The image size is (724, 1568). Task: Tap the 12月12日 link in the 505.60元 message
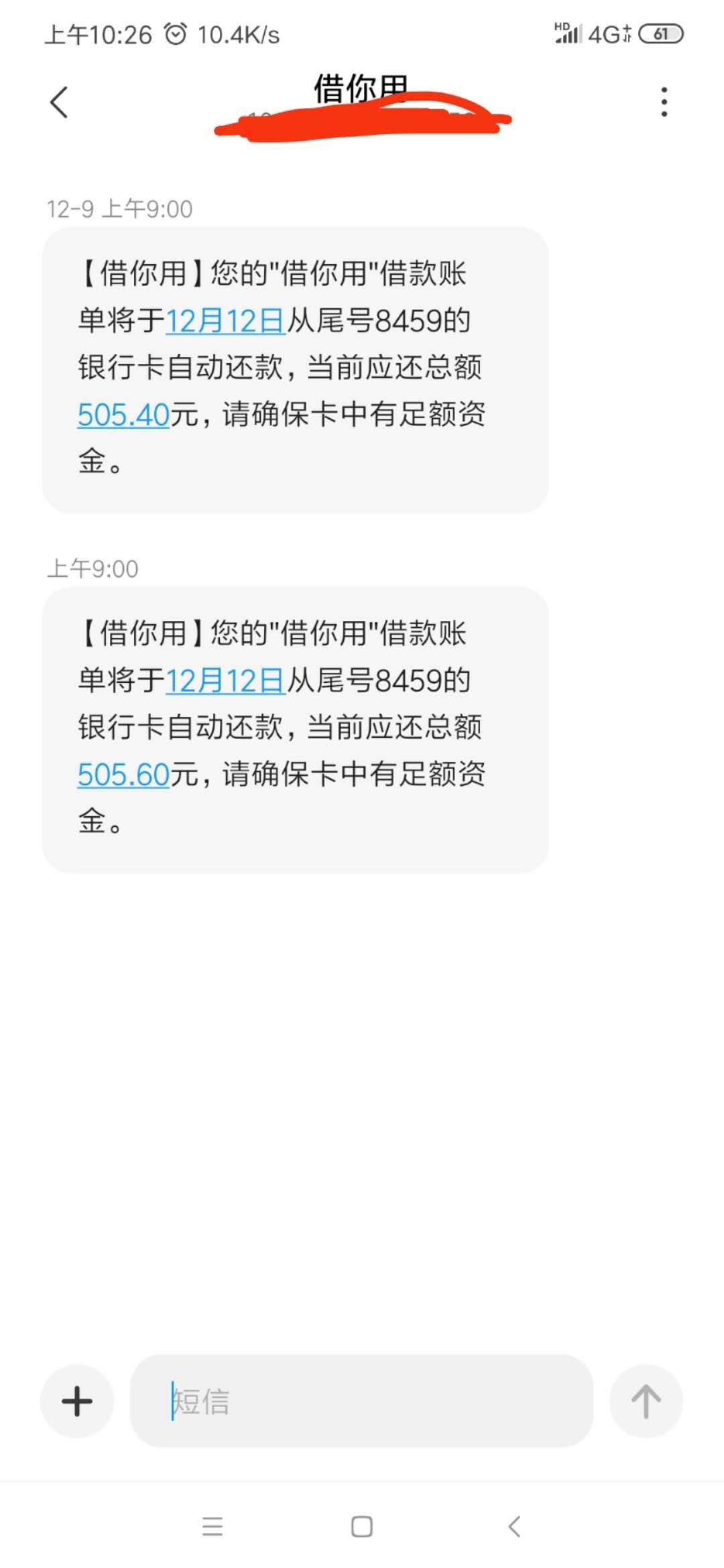pyautogui.click(x=225, y=681)
